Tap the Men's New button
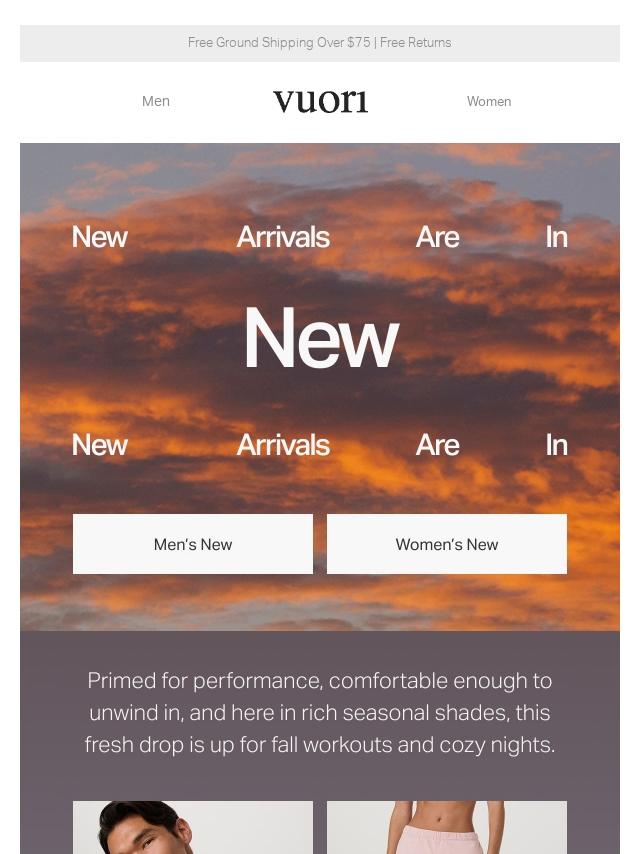Screen dimensions: 640x854 pyautogui.click(x=193, y=544)
